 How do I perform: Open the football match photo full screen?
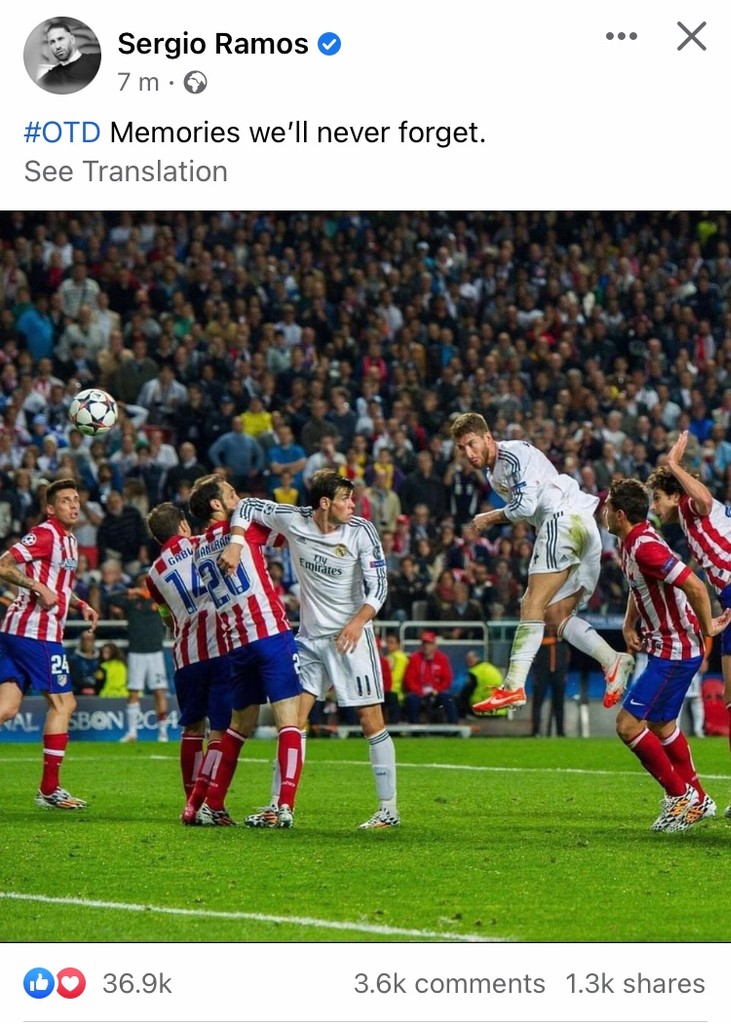point(365,575)
